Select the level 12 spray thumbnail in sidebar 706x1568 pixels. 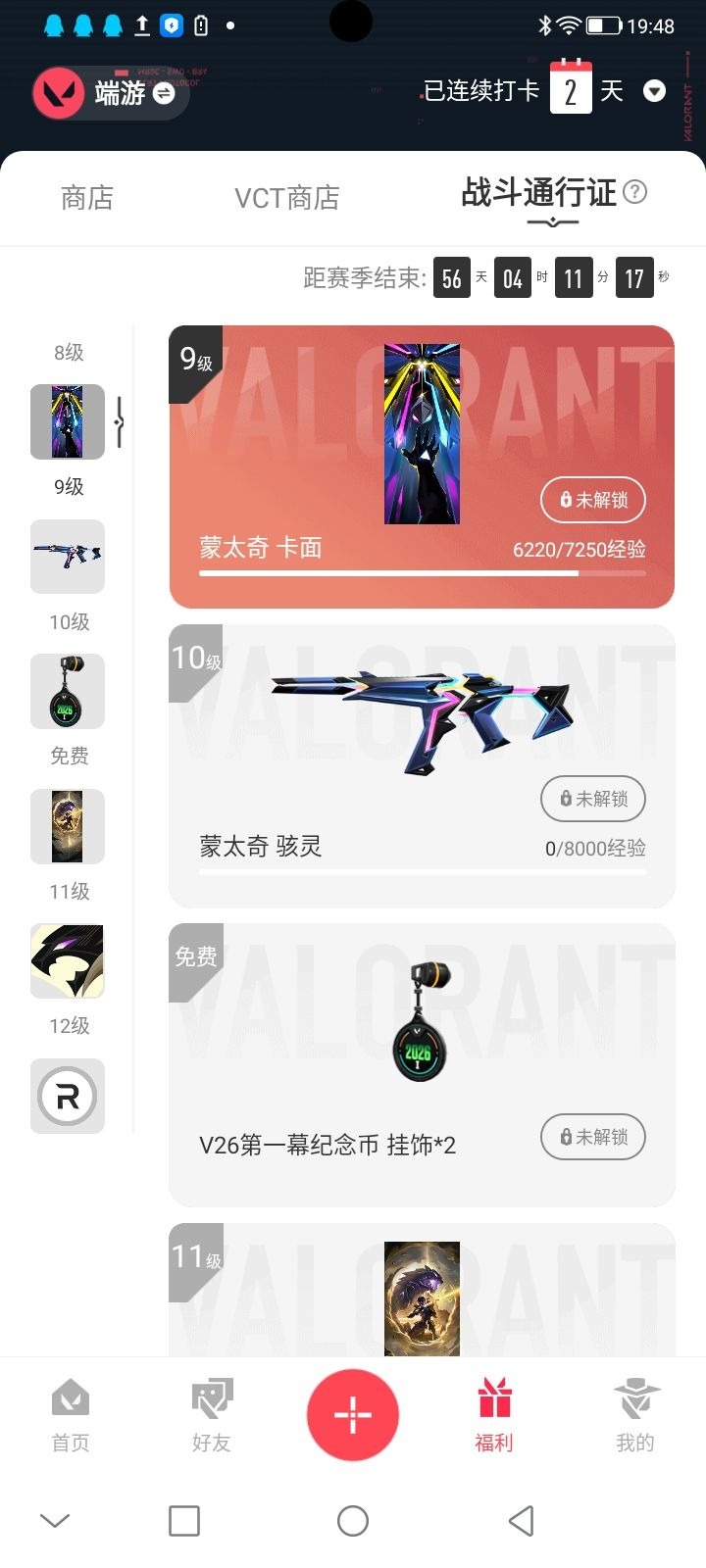[x=68, y=961]
